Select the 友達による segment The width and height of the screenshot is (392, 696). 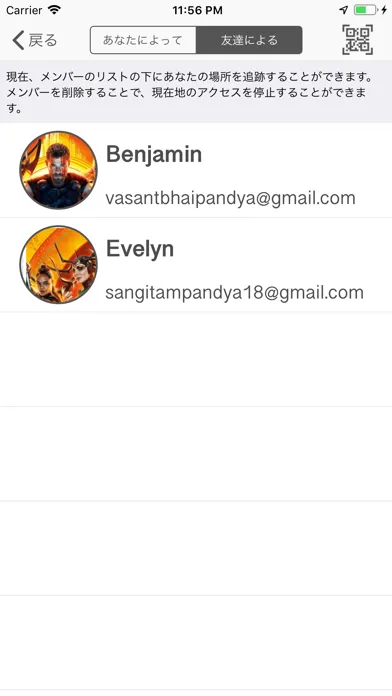click(x=249, y=40)
